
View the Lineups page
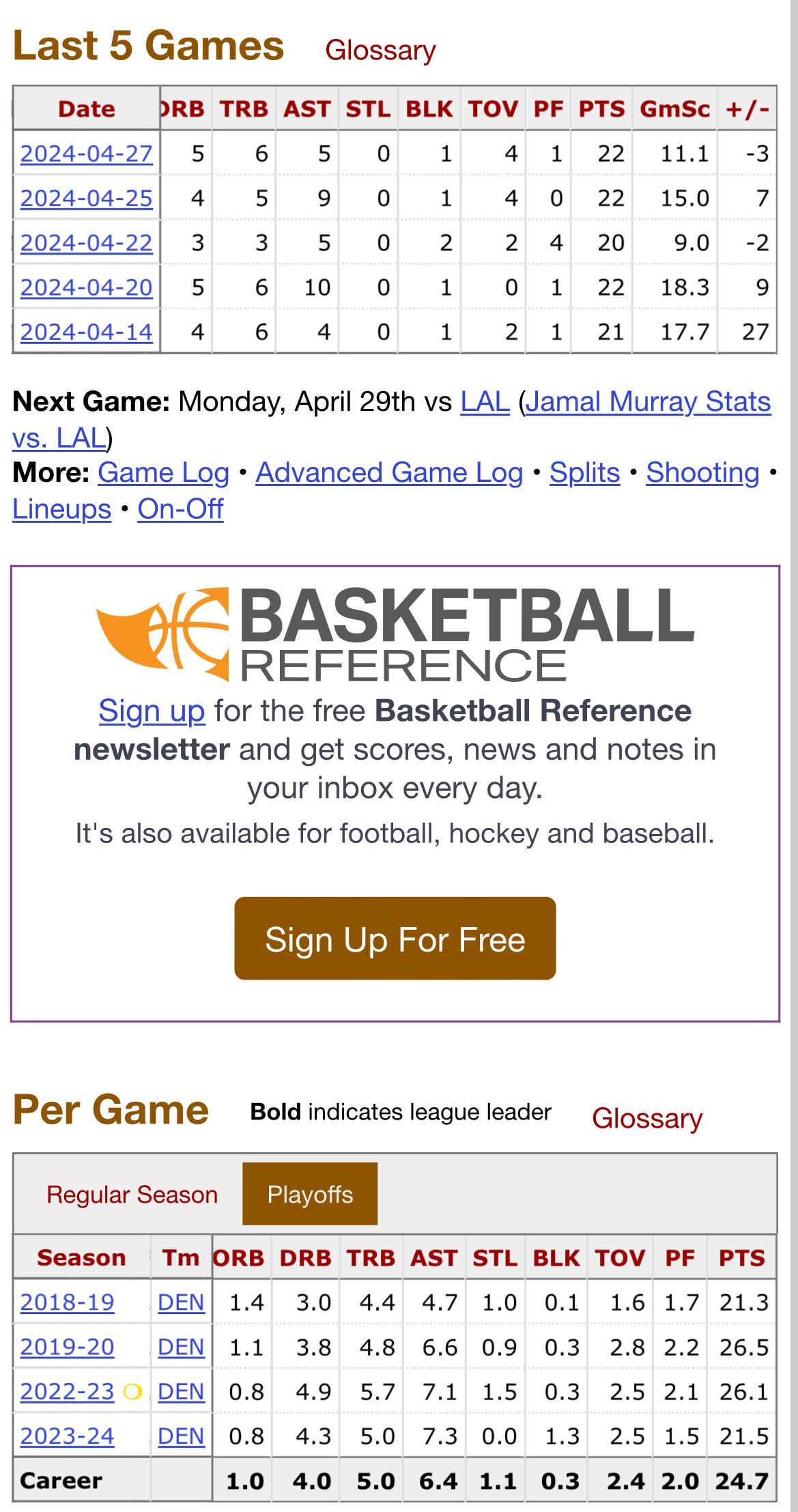point(61,509)
